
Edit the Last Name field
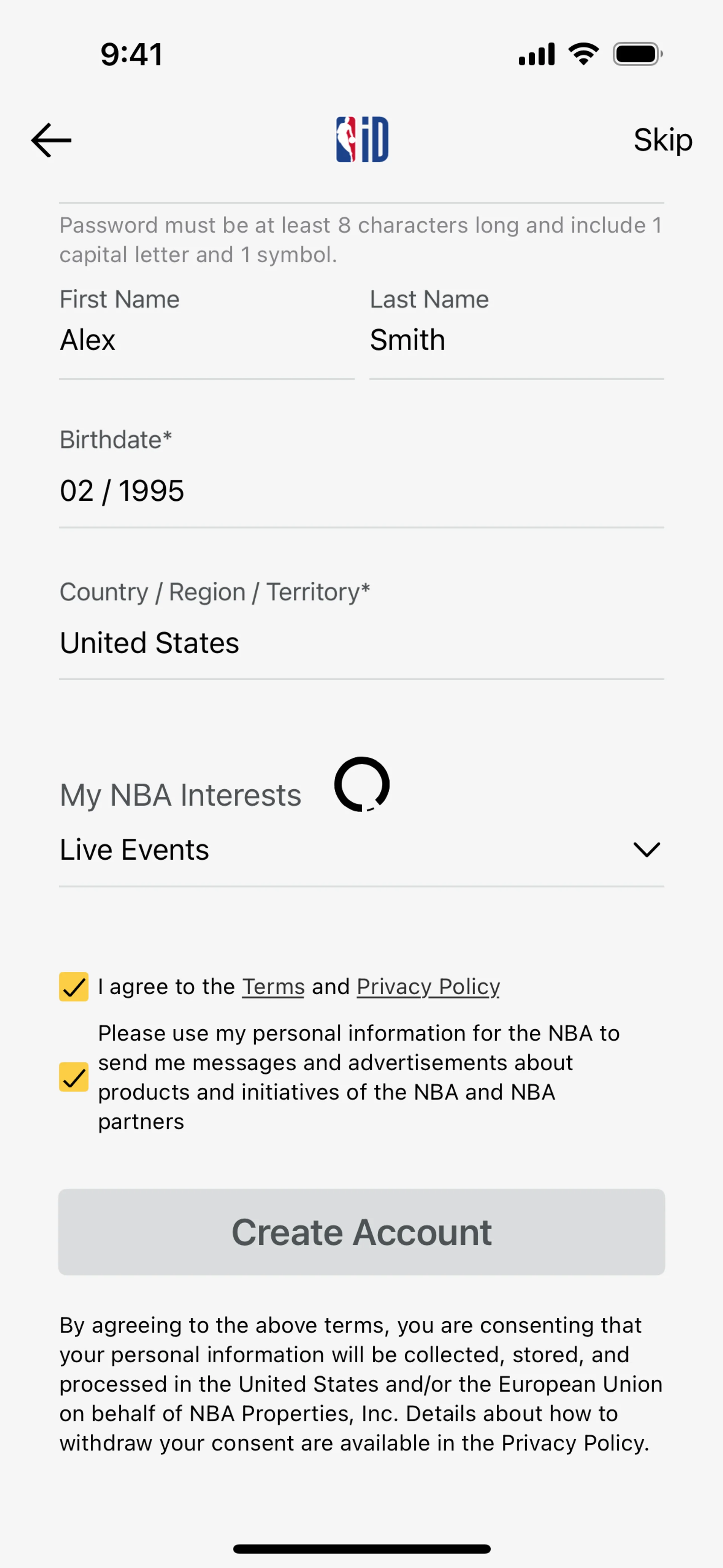pyautogui.click(x=516, y=340)
